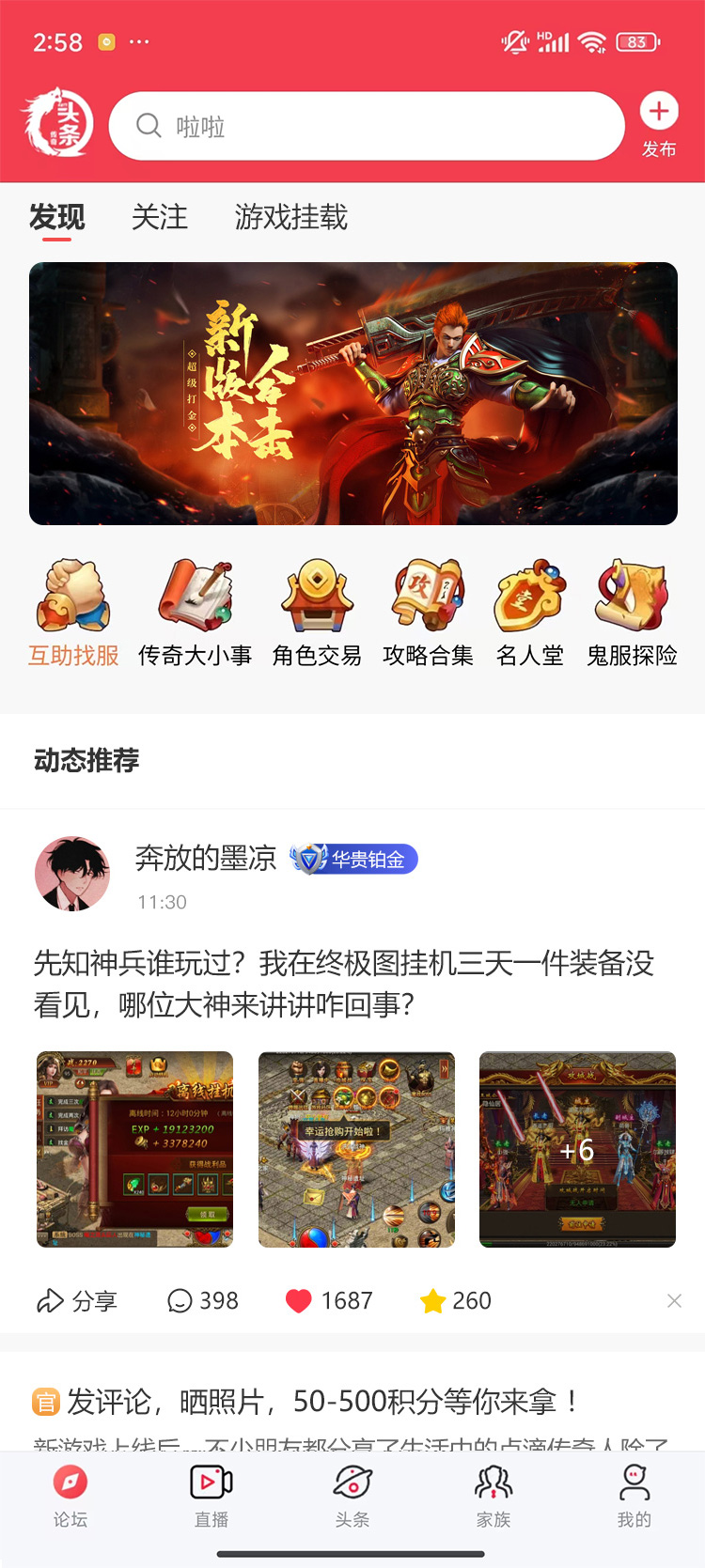Switch to the 游戏挂载 tab
Screen dimensions: 705x1568
[x=291, y=217]
